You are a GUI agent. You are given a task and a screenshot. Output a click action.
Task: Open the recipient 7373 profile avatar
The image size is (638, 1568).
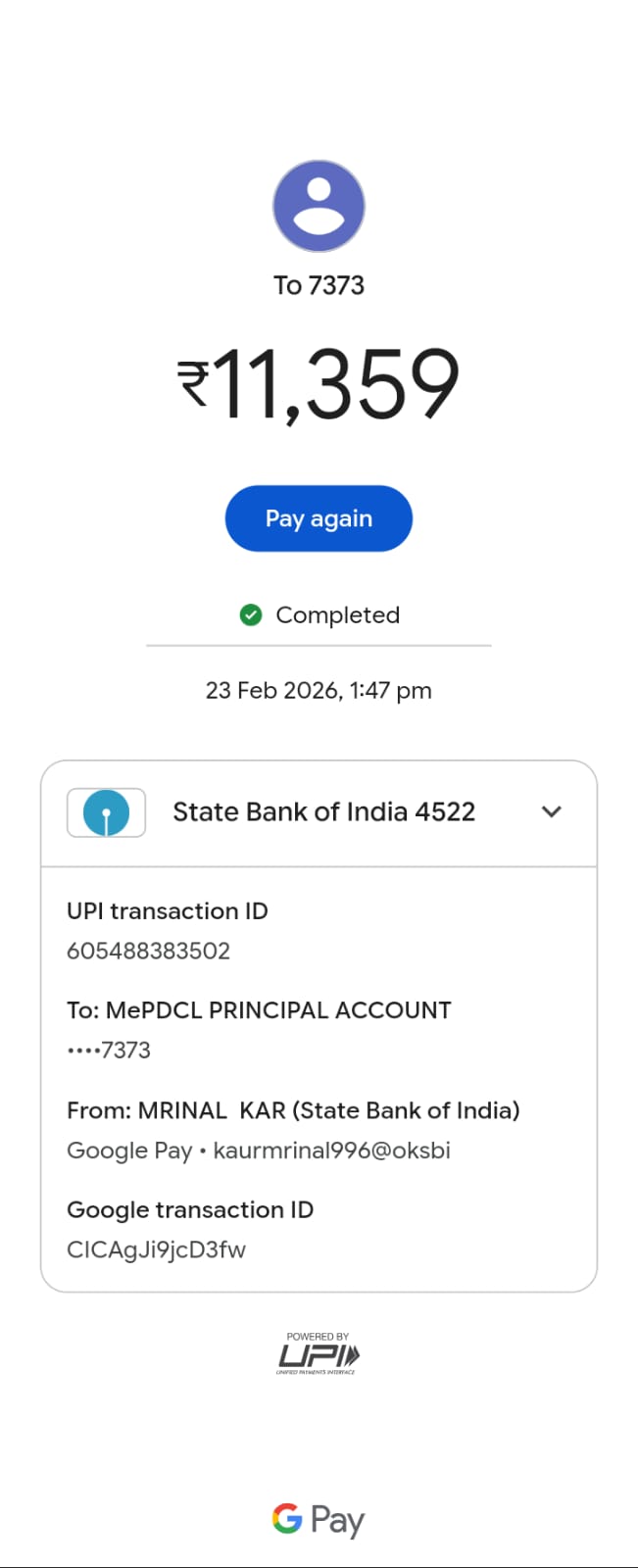319,207
